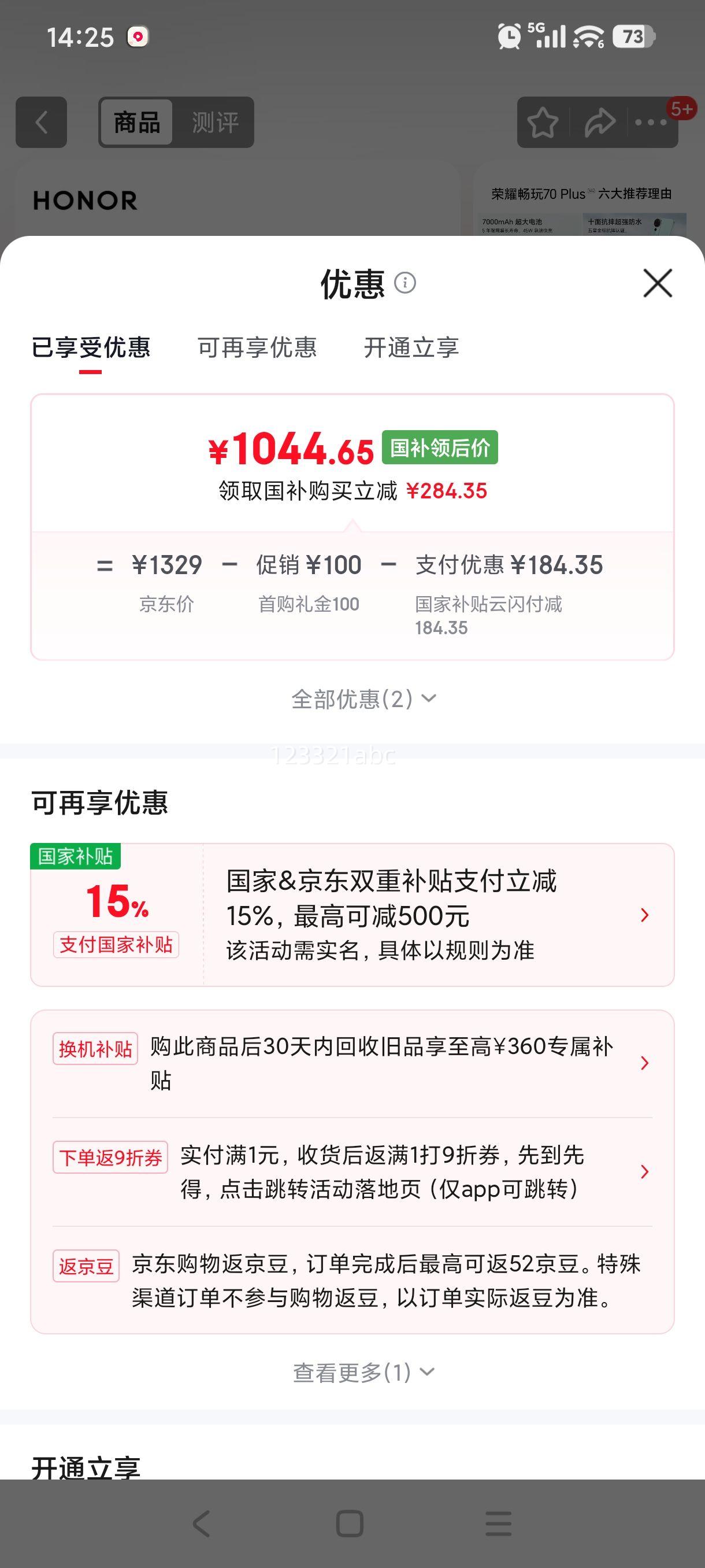Viewport: 705px width, 1568px height.
Task: Select the 开通立享 tab
Action: [411, 347]
